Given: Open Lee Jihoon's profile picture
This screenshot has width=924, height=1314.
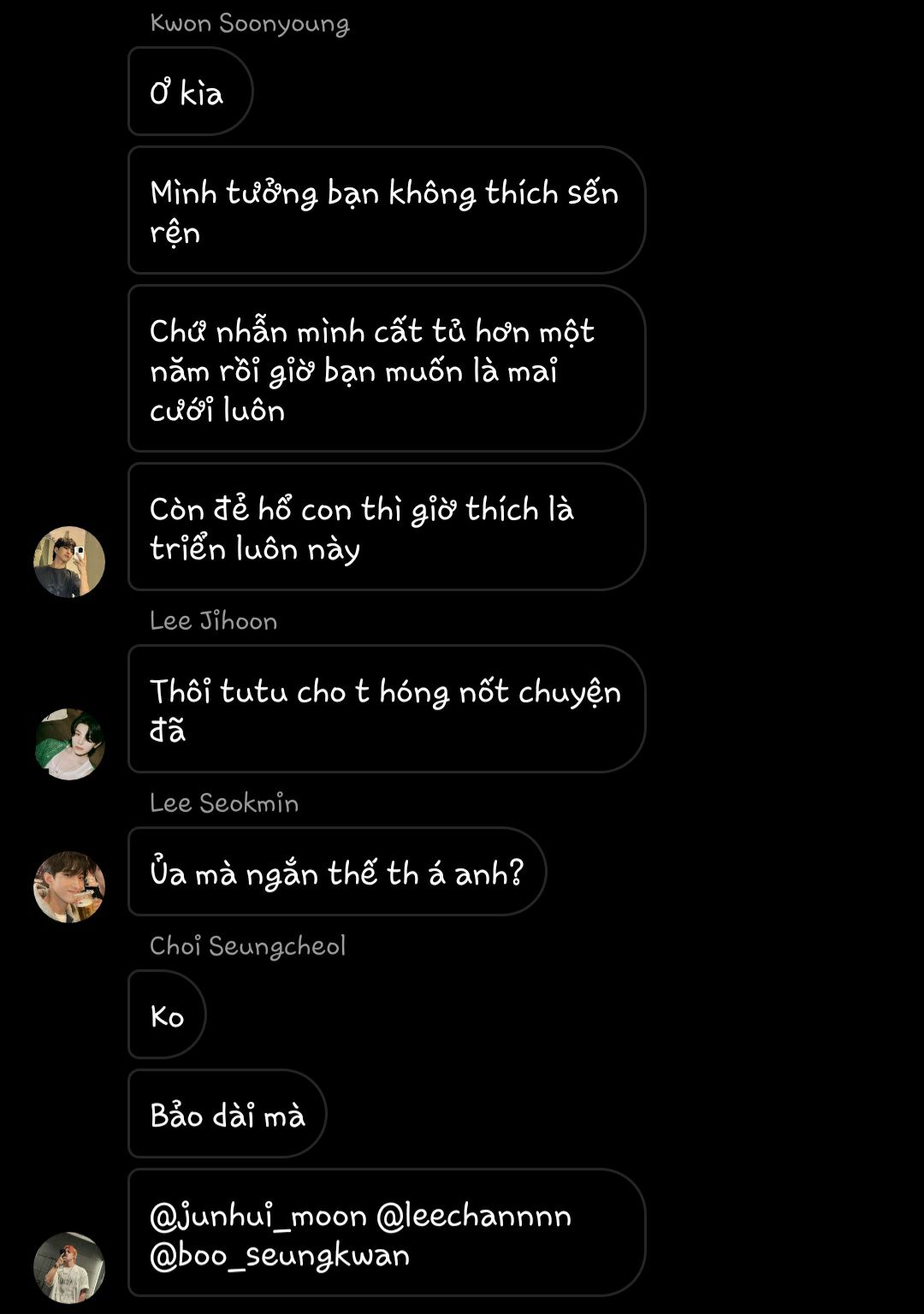Looking at the screenshot, I should click(x=69, y=743).
